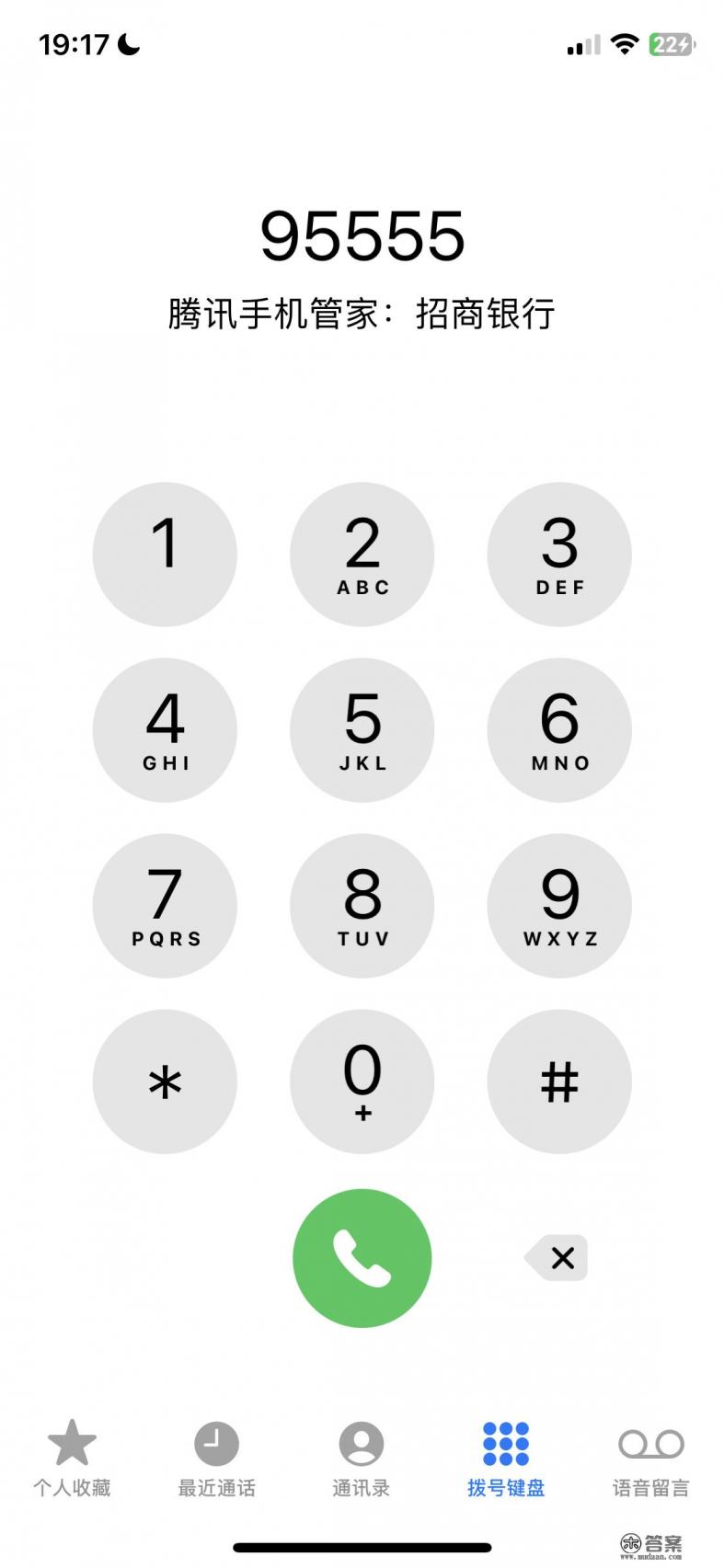Tap the 9 WXYZ key

[x=558, y=906]
